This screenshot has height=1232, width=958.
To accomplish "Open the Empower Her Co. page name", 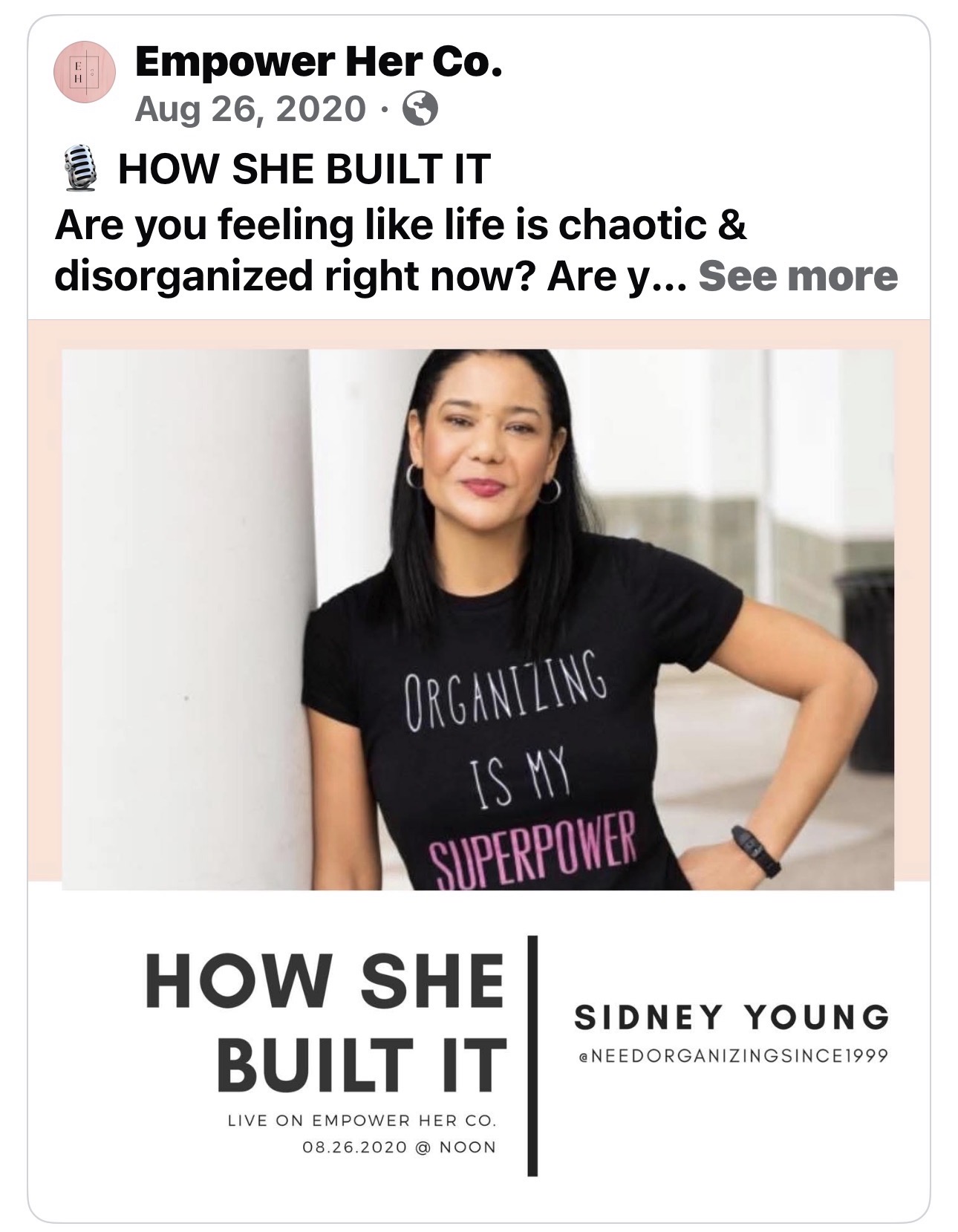I will click(319, 64).
